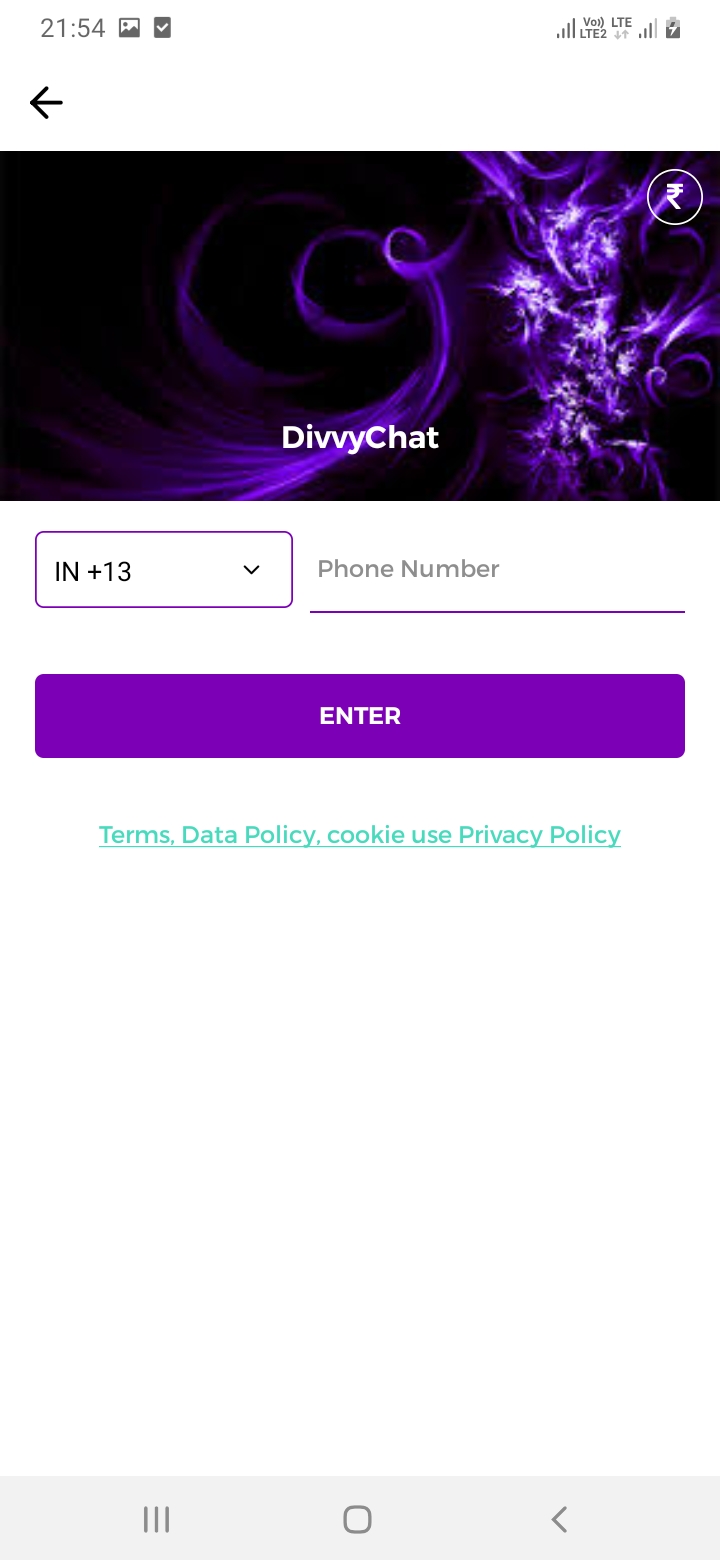Tap the ENTER button

point(360,716)
